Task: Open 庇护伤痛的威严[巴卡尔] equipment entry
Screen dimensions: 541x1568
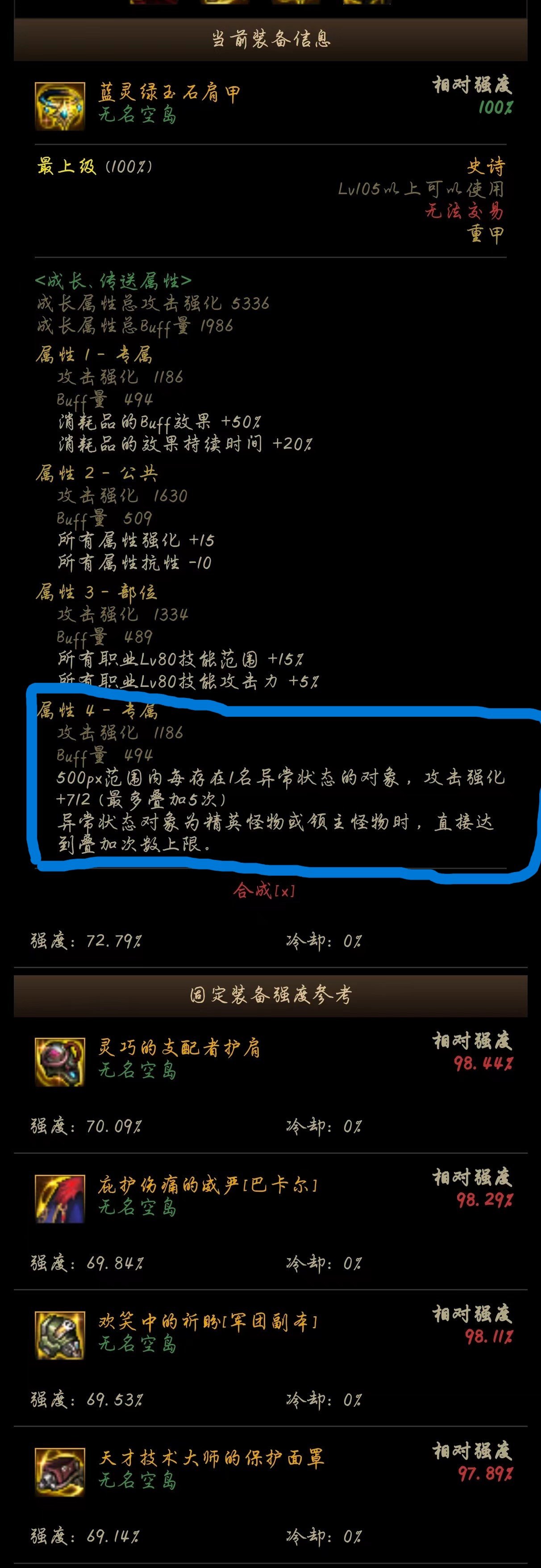Action: [x=207, y=1185]
